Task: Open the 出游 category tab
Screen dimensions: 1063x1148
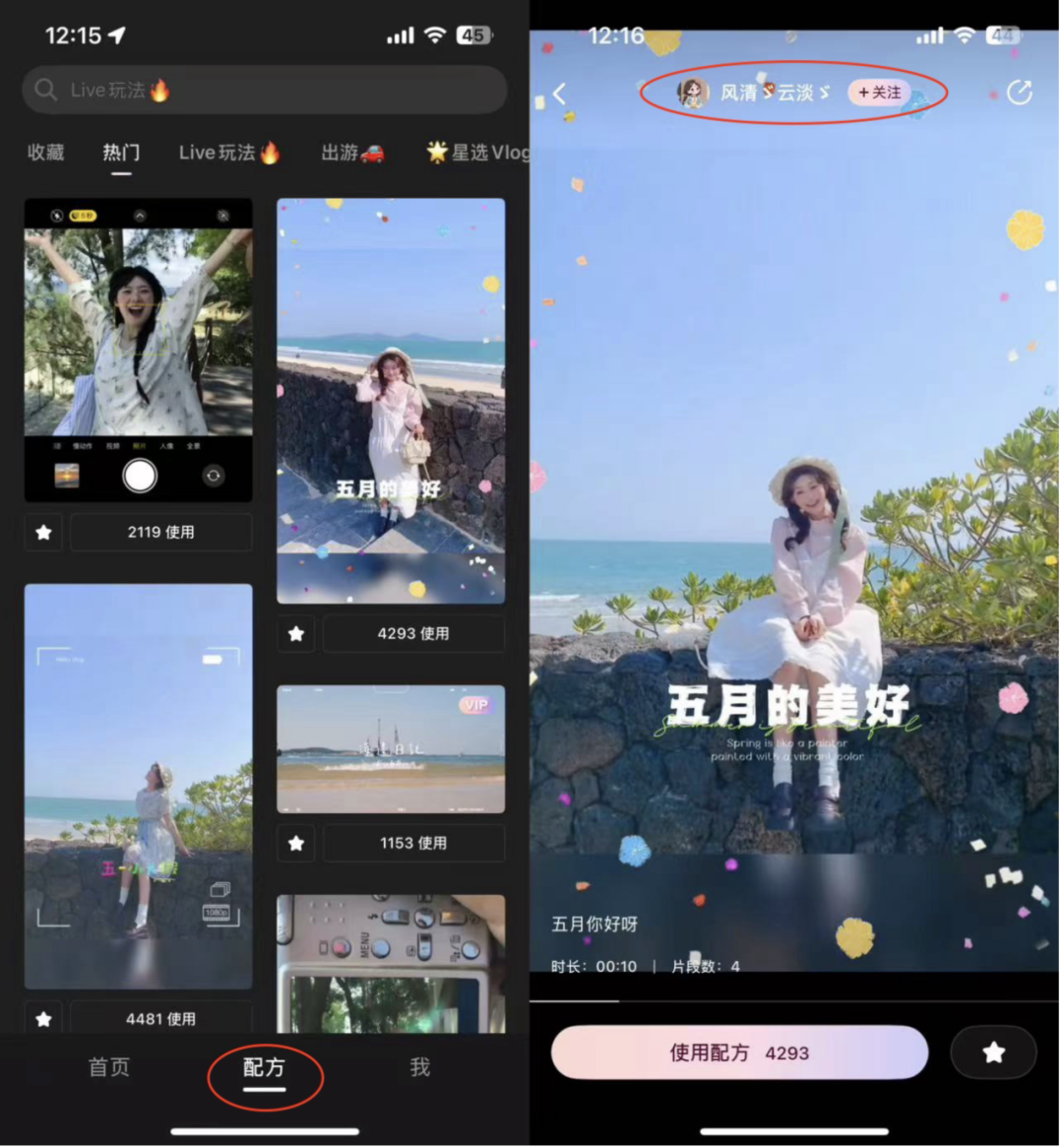Action: (x=351, y=153)
